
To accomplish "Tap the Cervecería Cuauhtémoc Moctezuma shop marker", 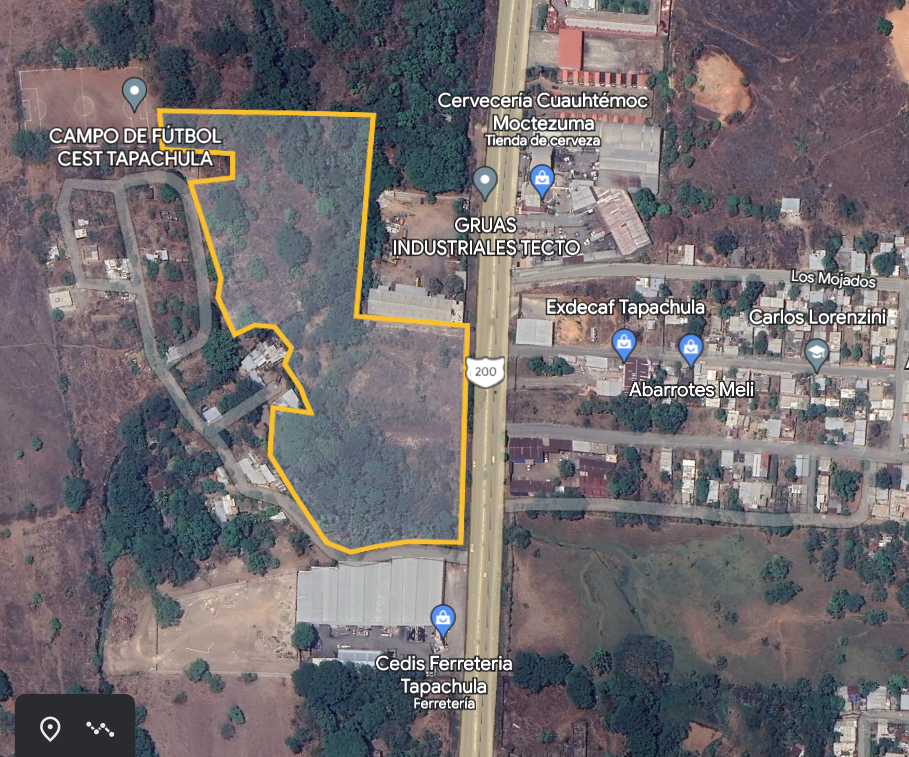I will [x=541, y=180].
